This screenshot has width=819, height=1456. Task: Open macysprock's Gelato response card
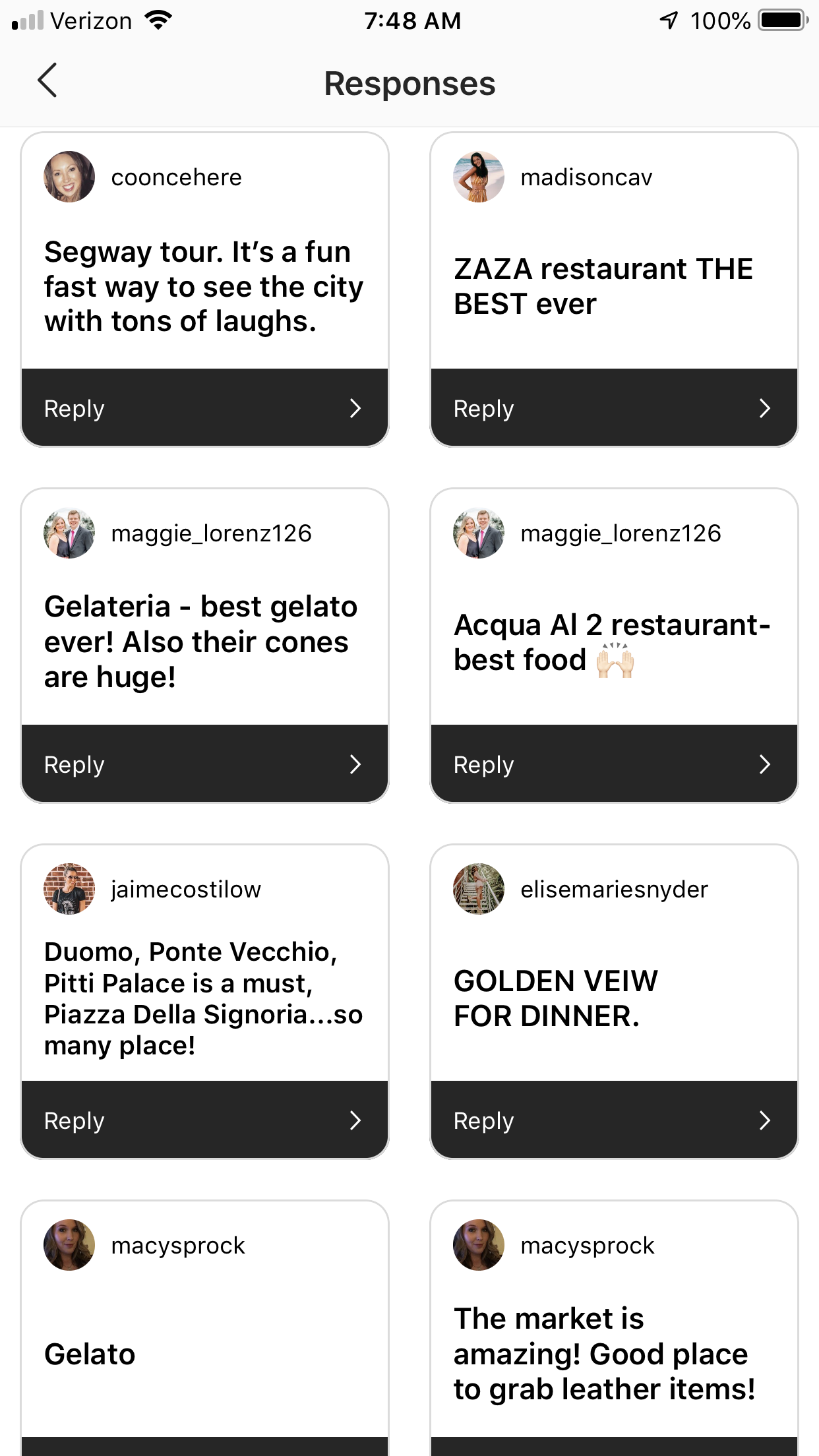tap(204, 1354)
